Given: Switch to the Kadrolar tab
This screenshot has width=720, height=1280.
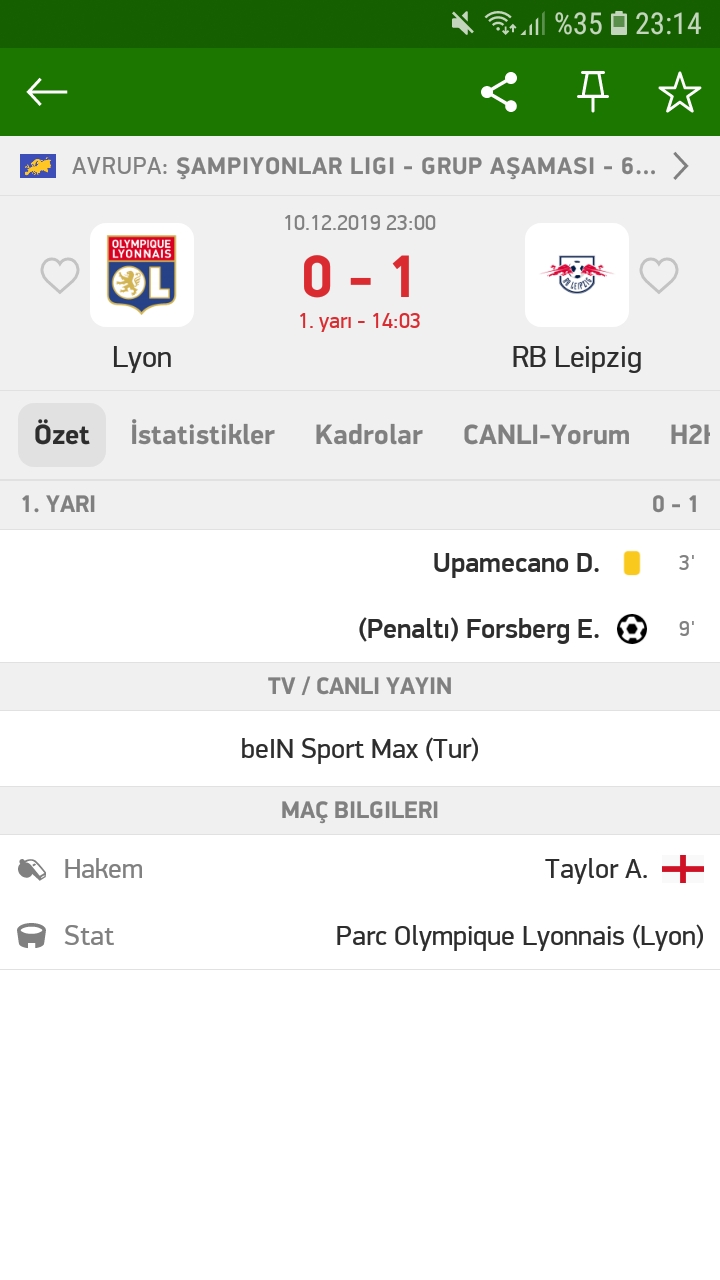Looking at the screenshot, I should (x=369, y=435).
